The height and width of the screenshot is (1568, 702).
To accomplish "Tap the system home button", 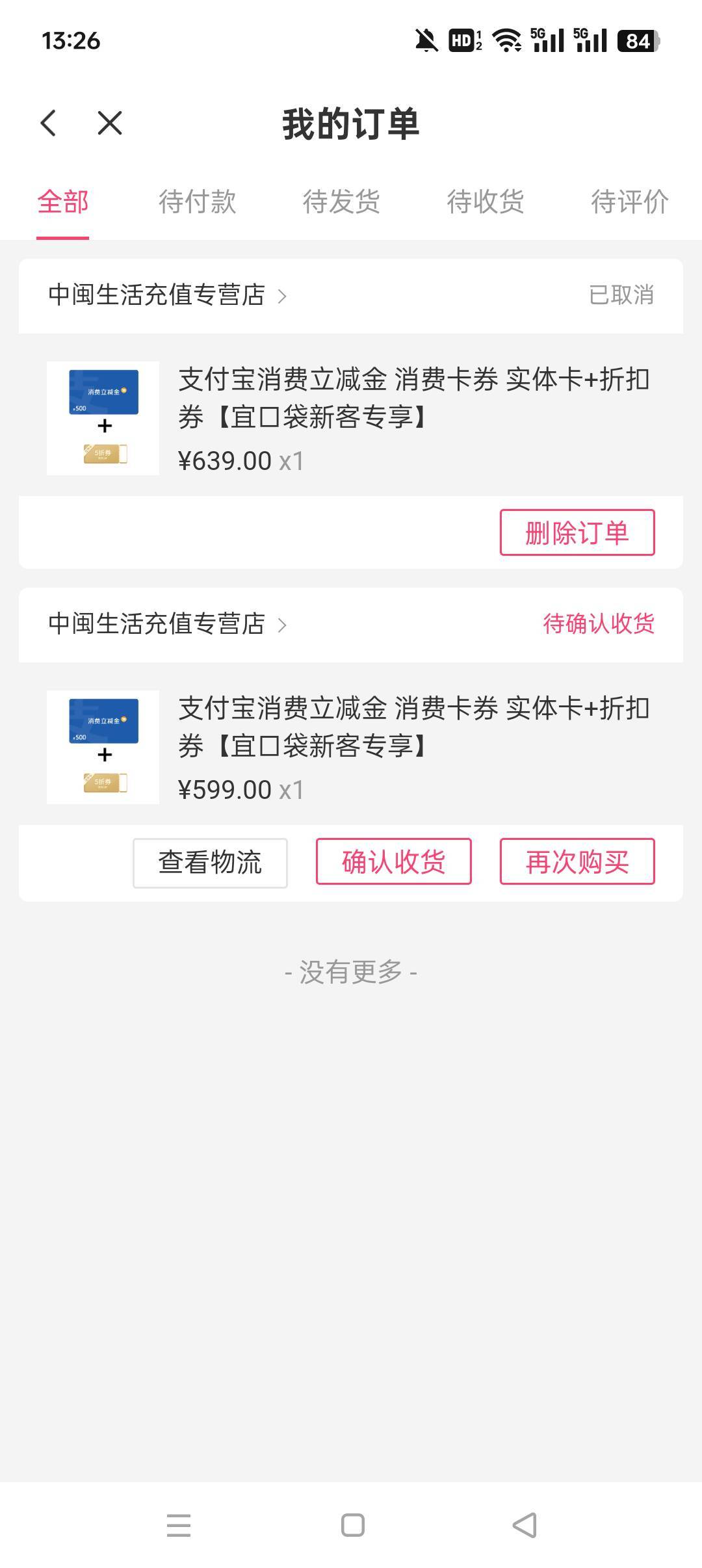I will coord(352,1525).
